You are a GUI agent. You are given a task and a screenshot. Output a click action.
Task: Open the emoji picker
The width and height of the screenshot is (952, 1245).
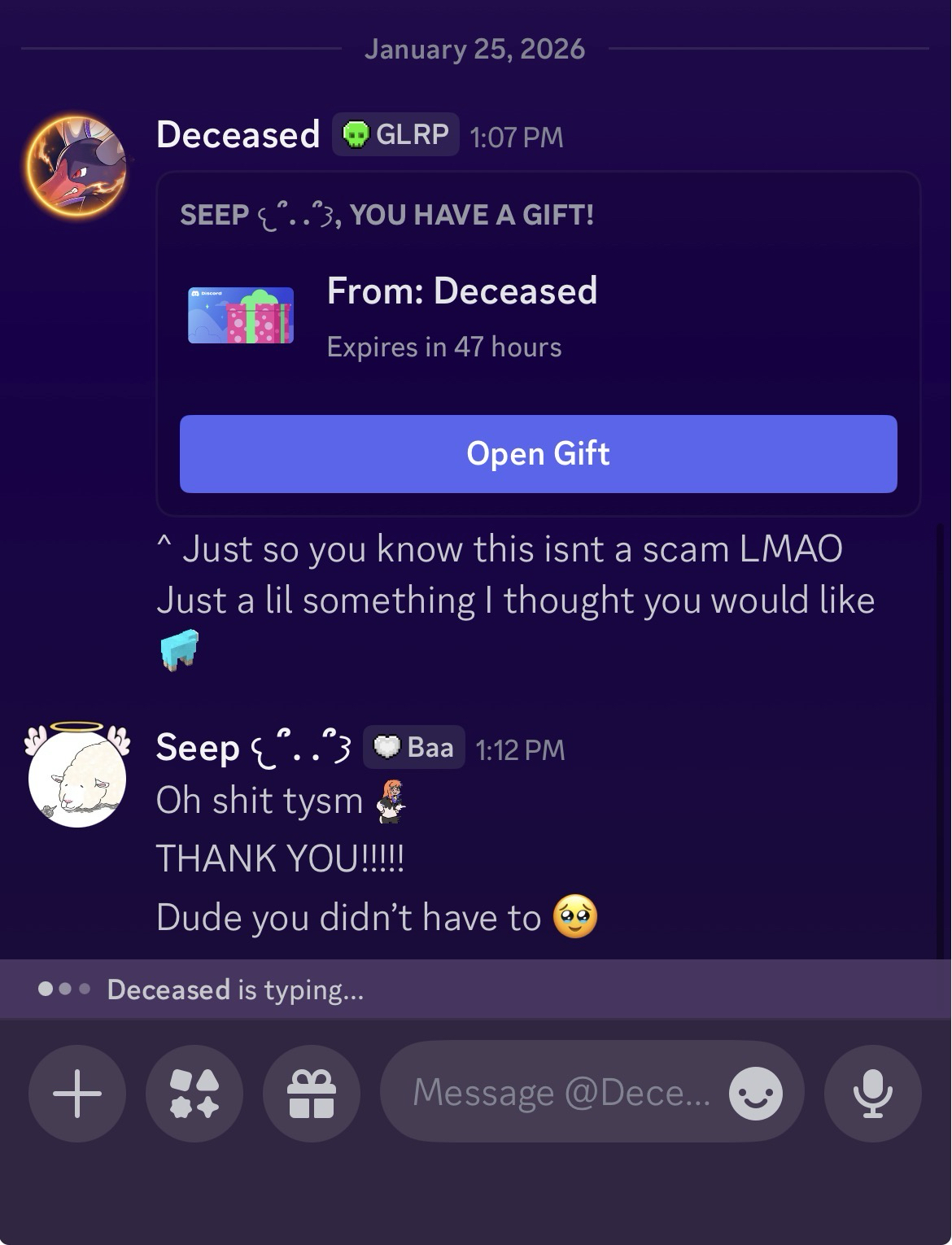[x=755, y=1093]
